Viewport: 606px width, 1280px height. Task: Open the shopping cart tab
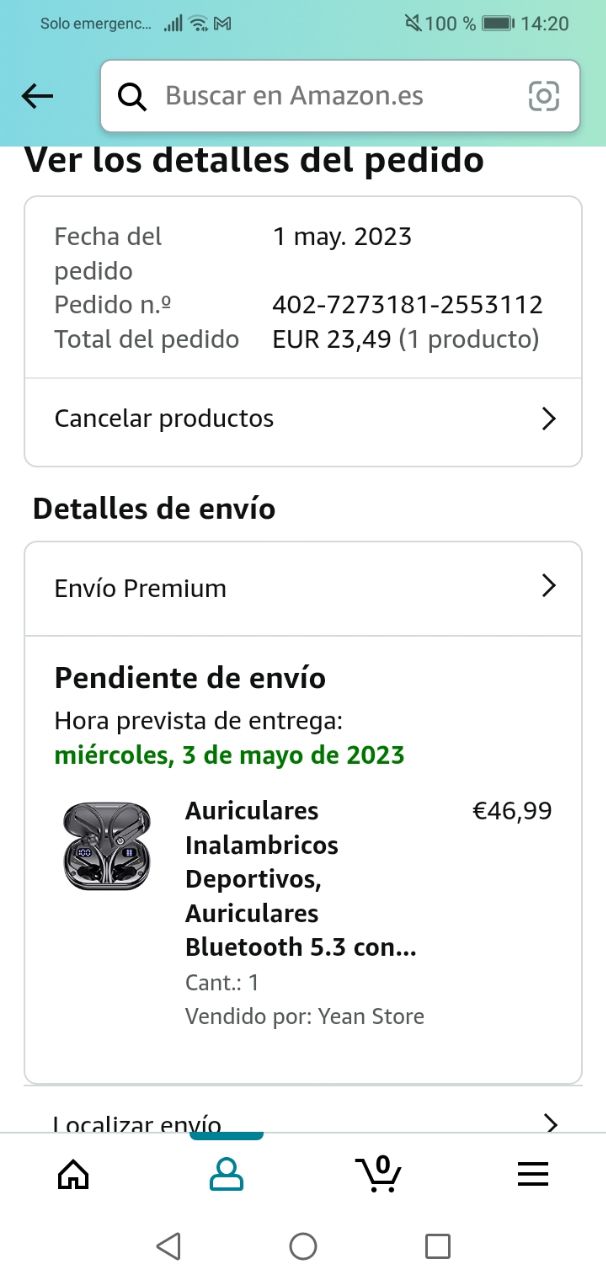(379, 1174)
